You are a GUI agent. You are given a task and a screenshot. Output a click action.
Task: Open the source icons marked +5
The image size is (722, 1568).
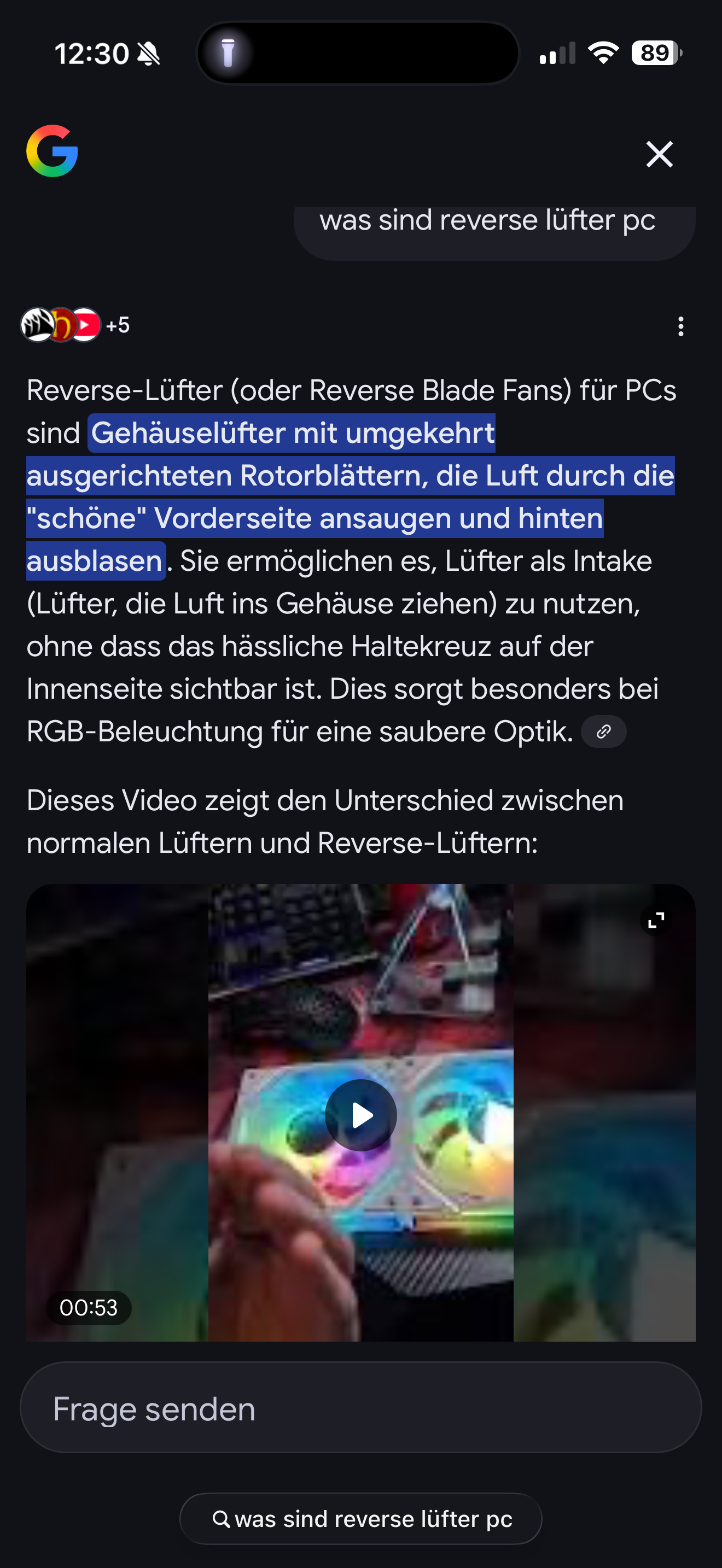pos(75,325)
